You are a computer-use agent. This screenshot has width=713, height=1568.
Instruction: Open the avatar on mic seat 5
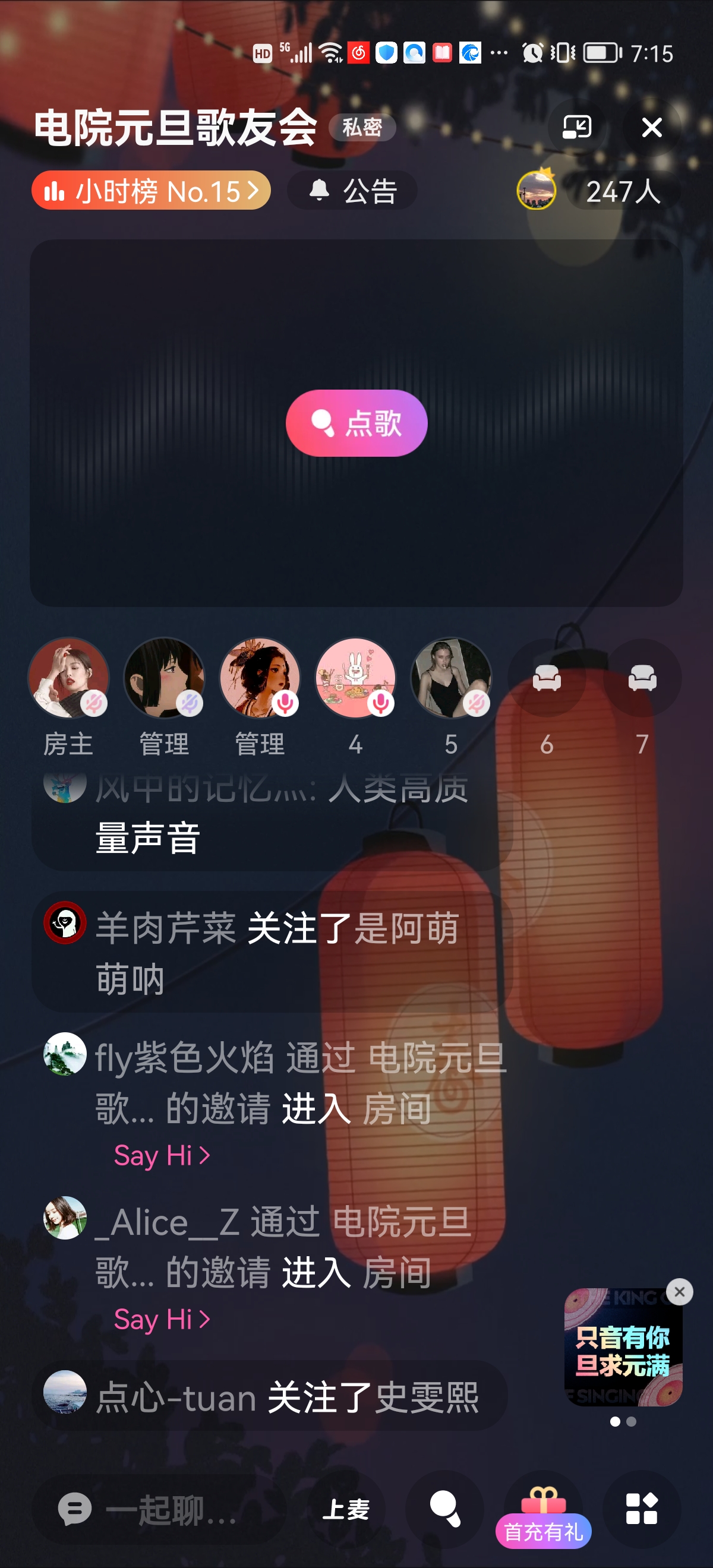click(x=451, y=678)
